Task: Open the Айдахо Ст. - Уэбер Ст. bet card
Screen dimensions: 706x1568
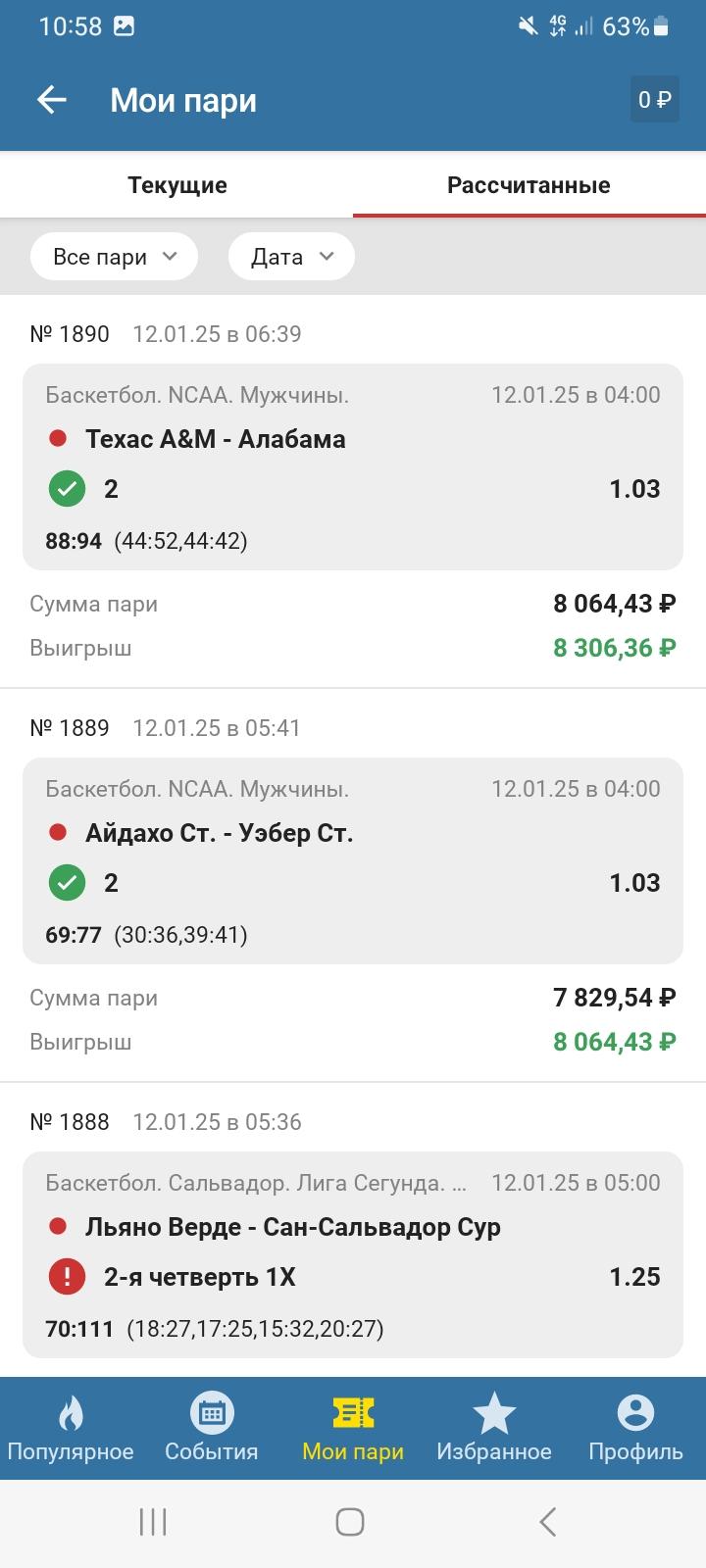Action: tap(353, 860)
